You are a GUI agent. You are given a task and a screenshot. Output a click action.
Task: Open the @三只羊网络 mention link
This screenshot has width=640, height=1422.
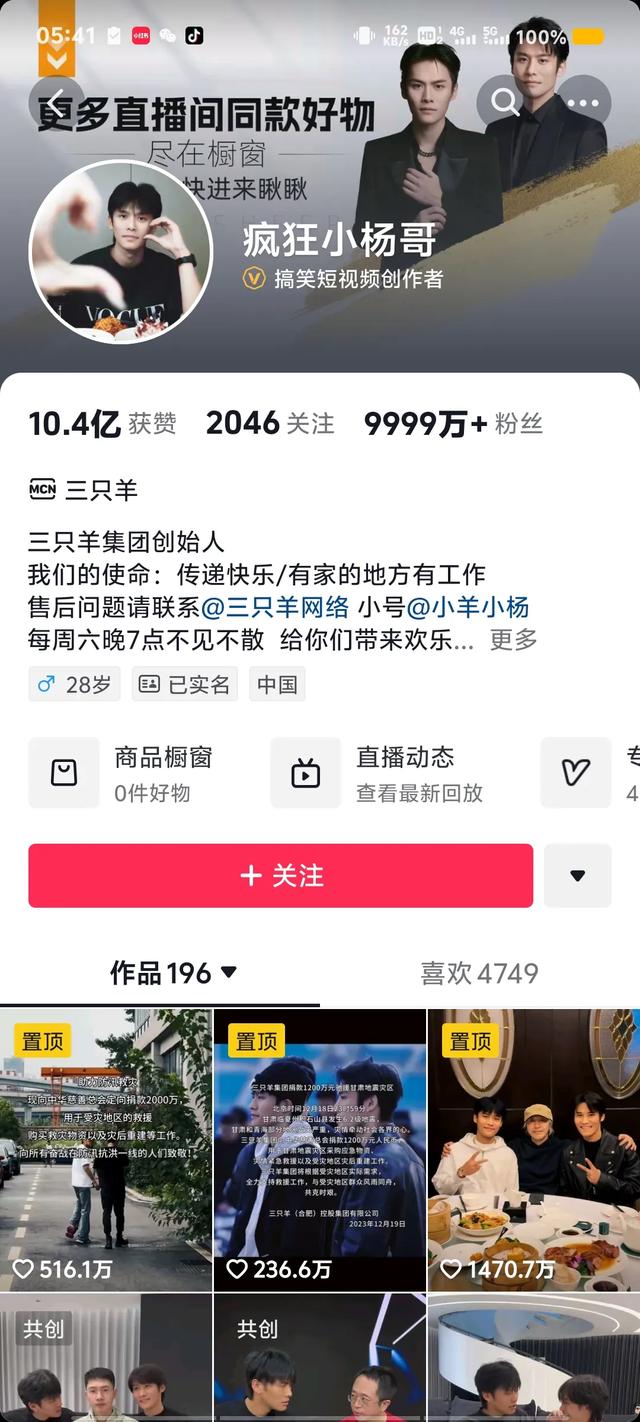coord(275,607)
